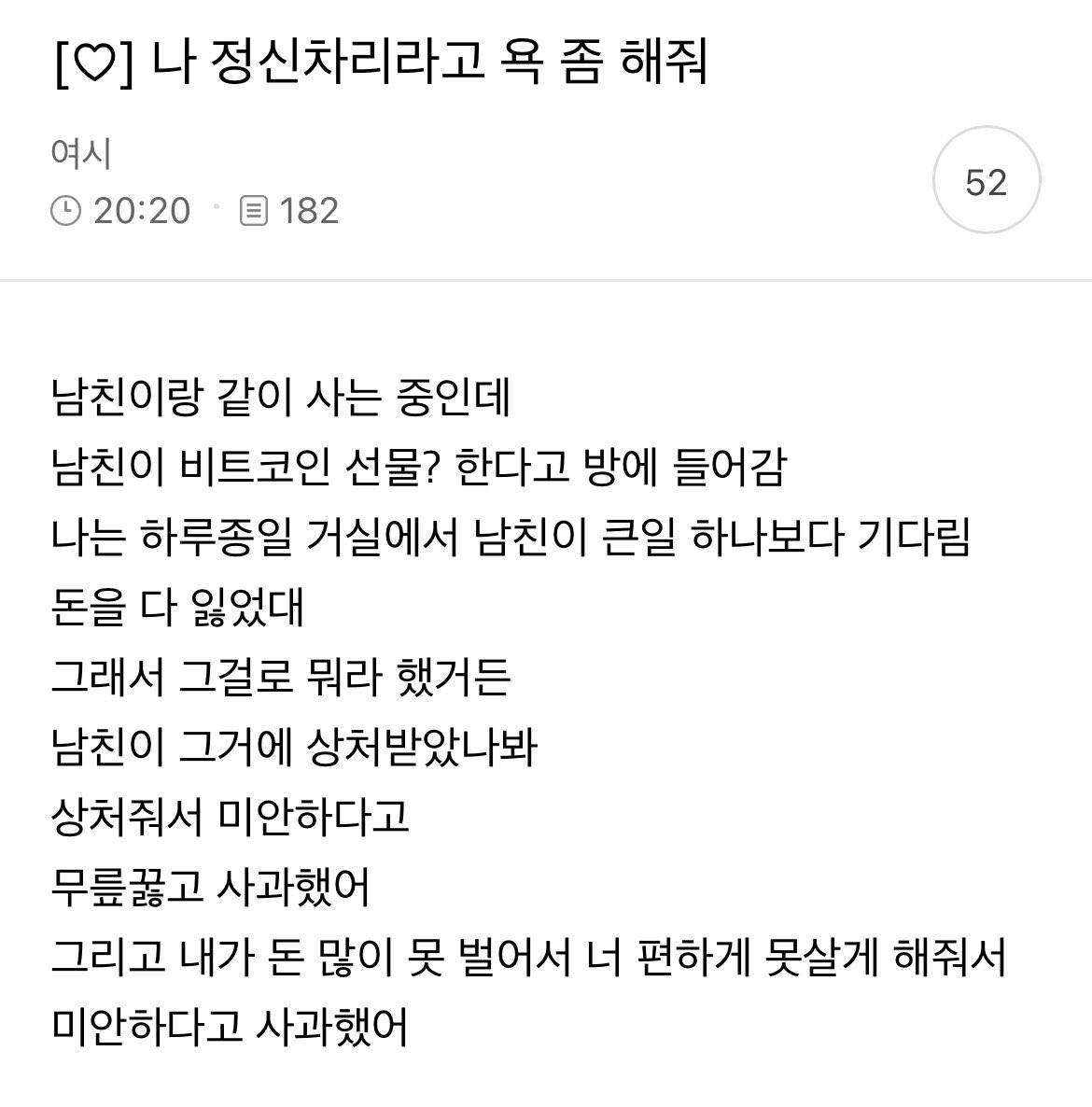The width and height of the screenshot is (1092, 1107).
Task: Open the 52 comments bubble
Action: tap(986, 181)
